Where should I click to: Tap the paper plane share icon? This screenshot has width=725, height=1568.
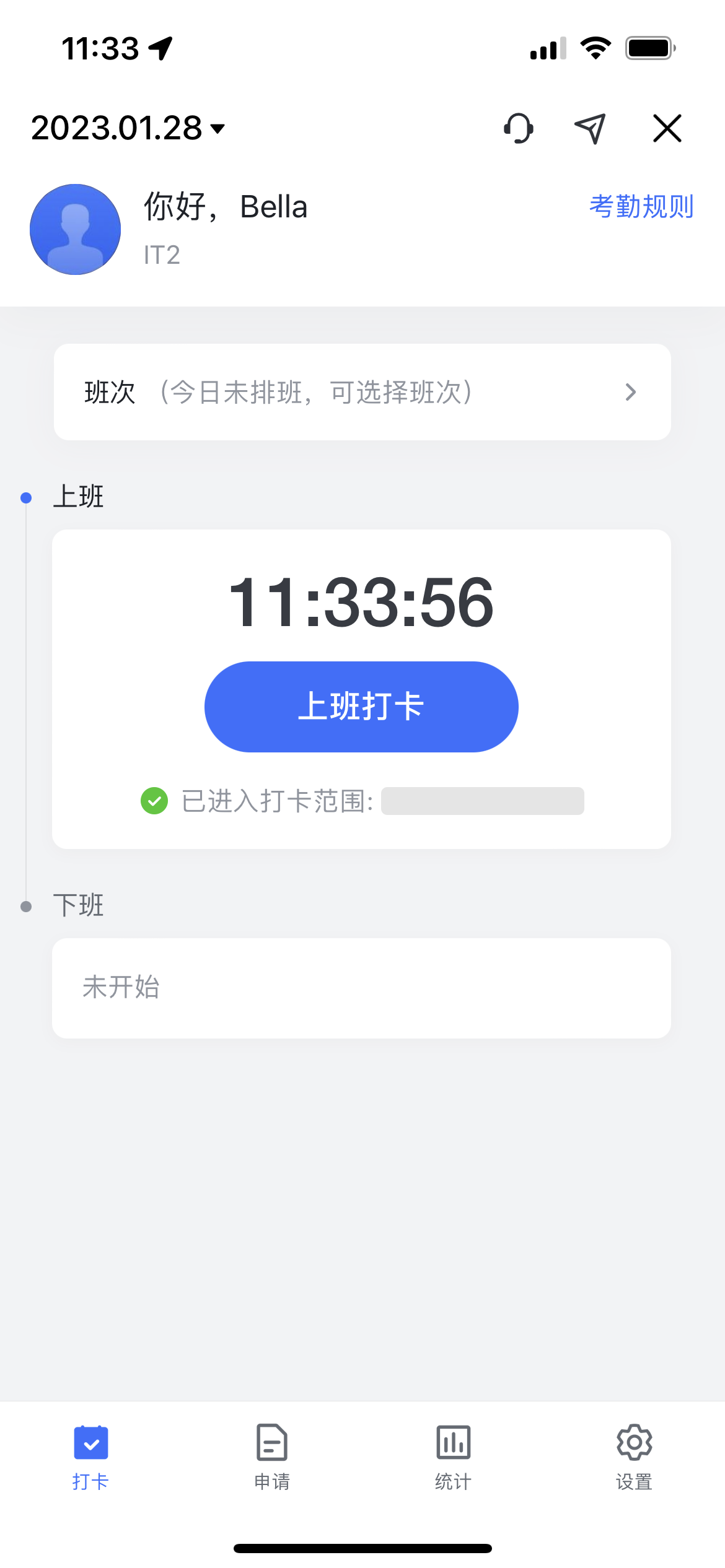coord(590,129)
